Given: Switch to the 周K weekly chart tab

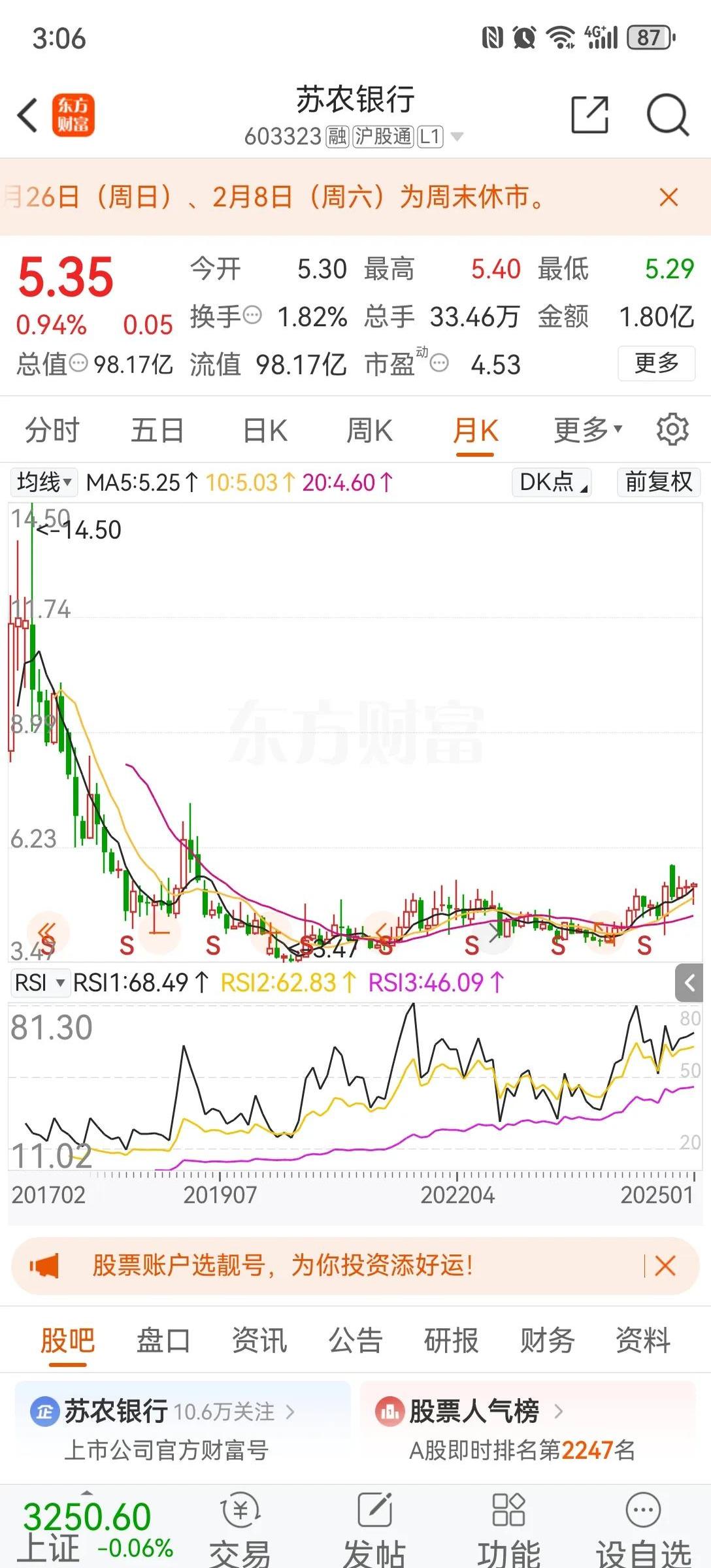Looking at the screenshot, I should (x=369, y=430).
